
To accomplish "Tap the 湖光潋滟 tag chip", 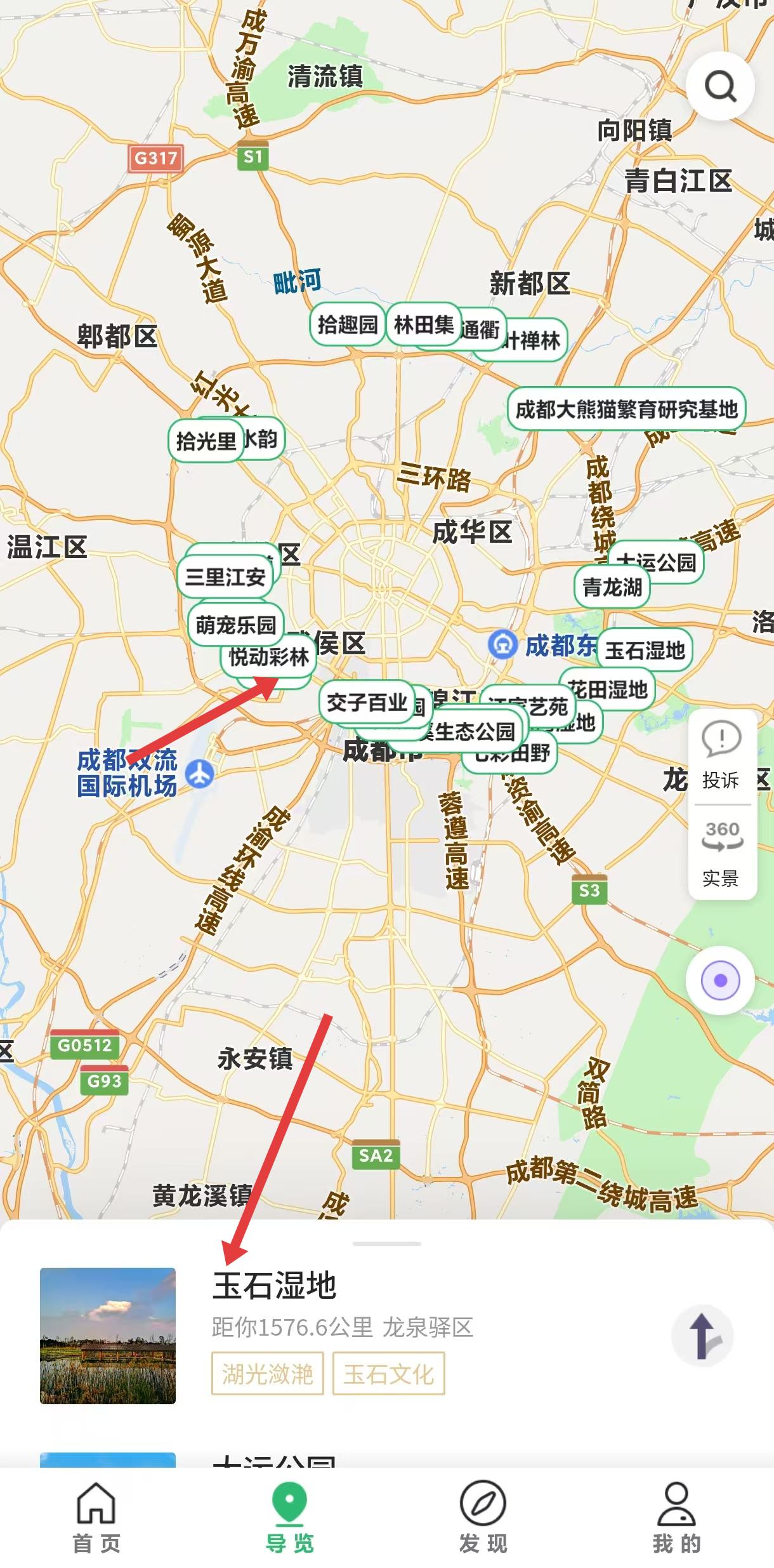I will [x=268, y=1373].
